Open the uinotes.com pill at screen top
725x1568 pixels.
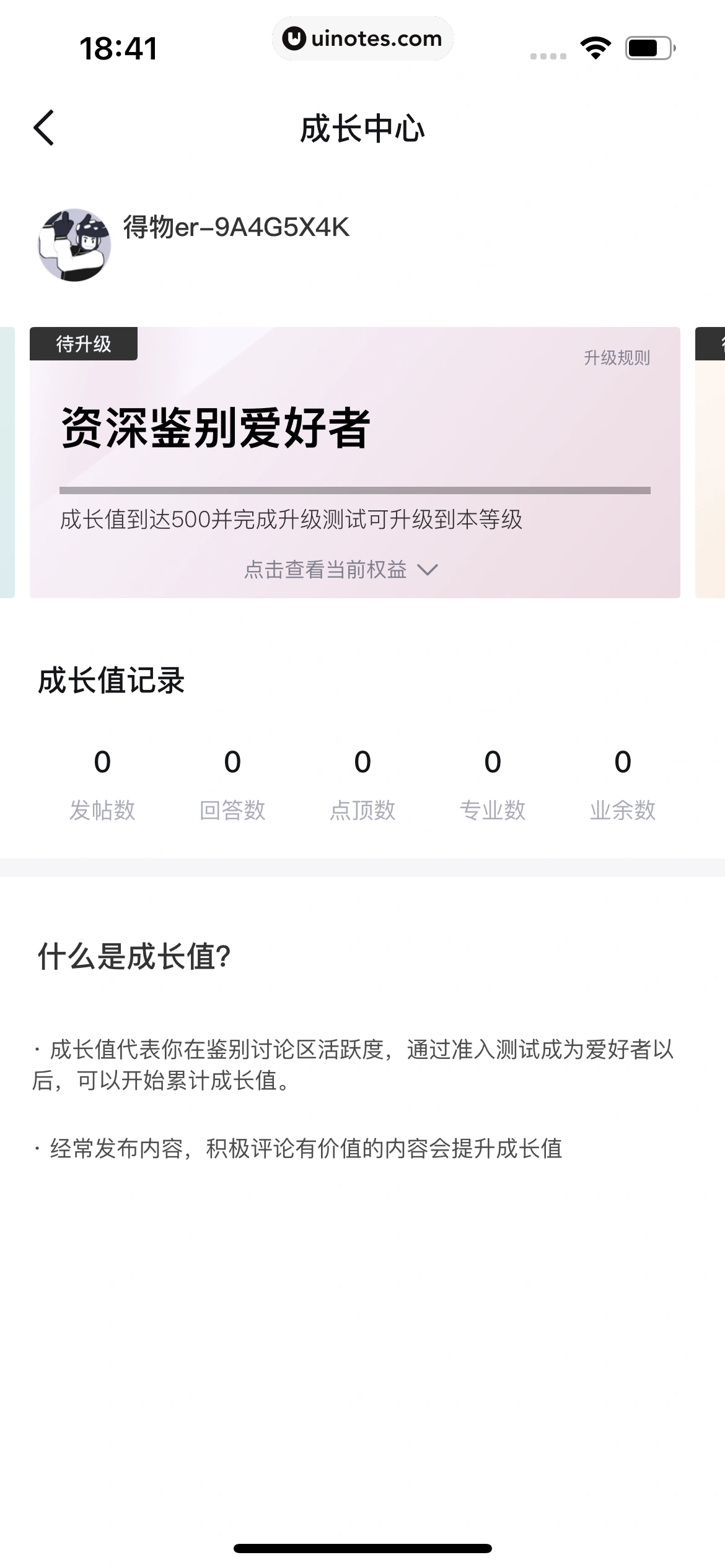(362, 38)
